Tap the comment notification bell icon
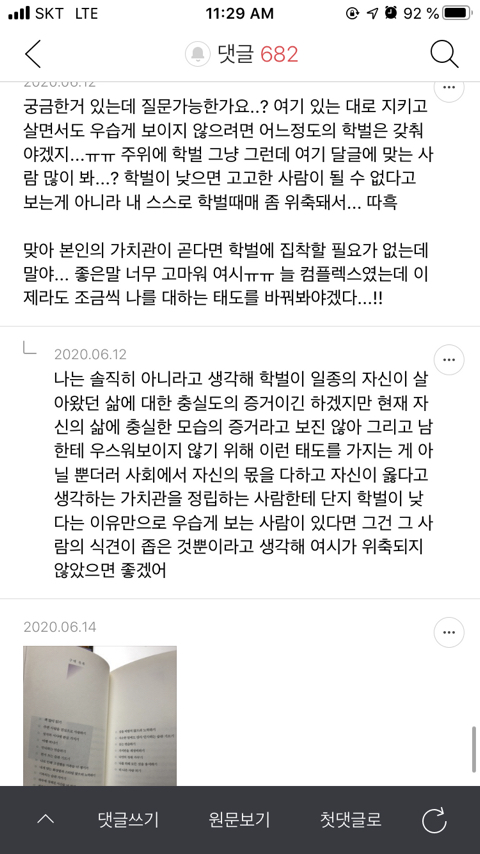This screenshot has height=854, width=480. [198, 54]
